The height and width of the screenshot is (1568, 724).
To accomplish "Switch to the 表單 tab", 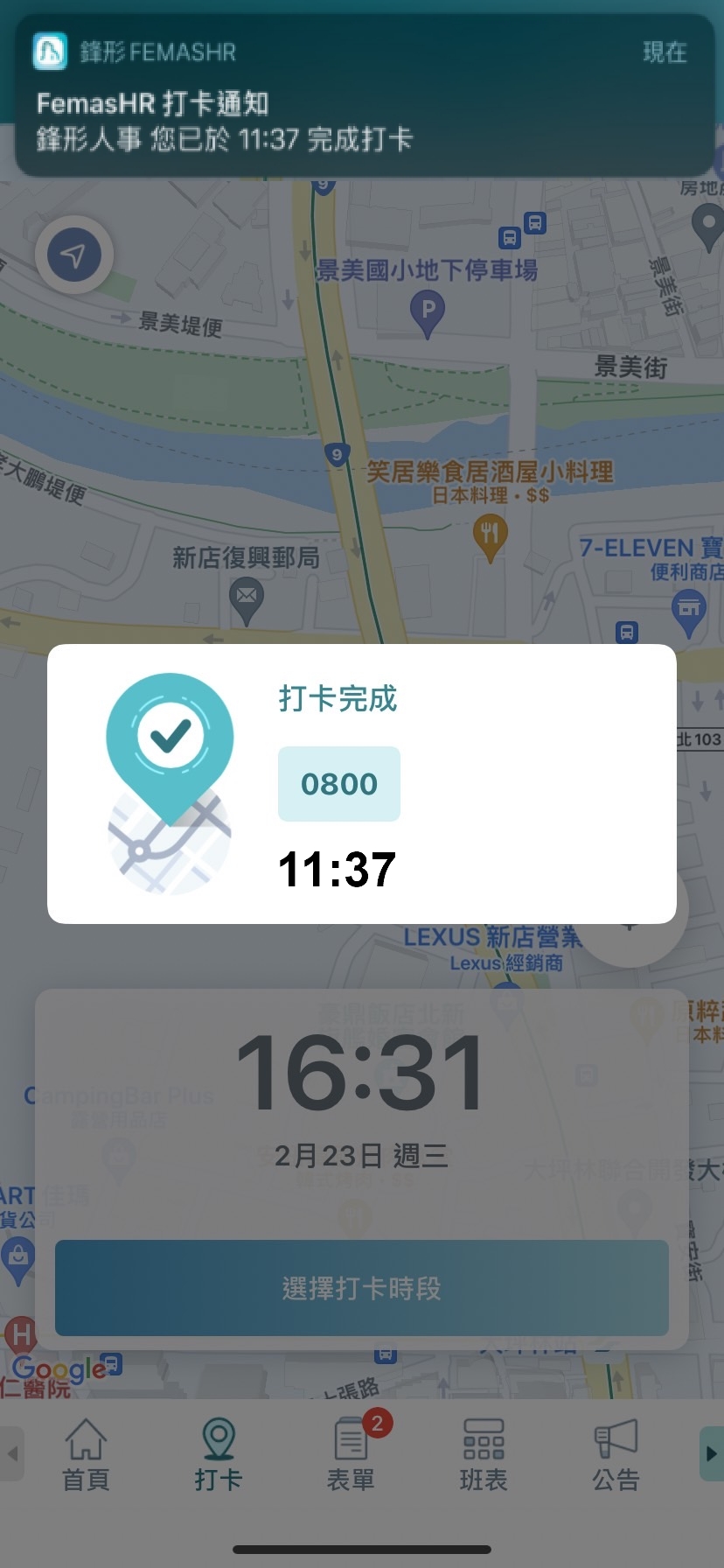I will [x=351, y=1452].
